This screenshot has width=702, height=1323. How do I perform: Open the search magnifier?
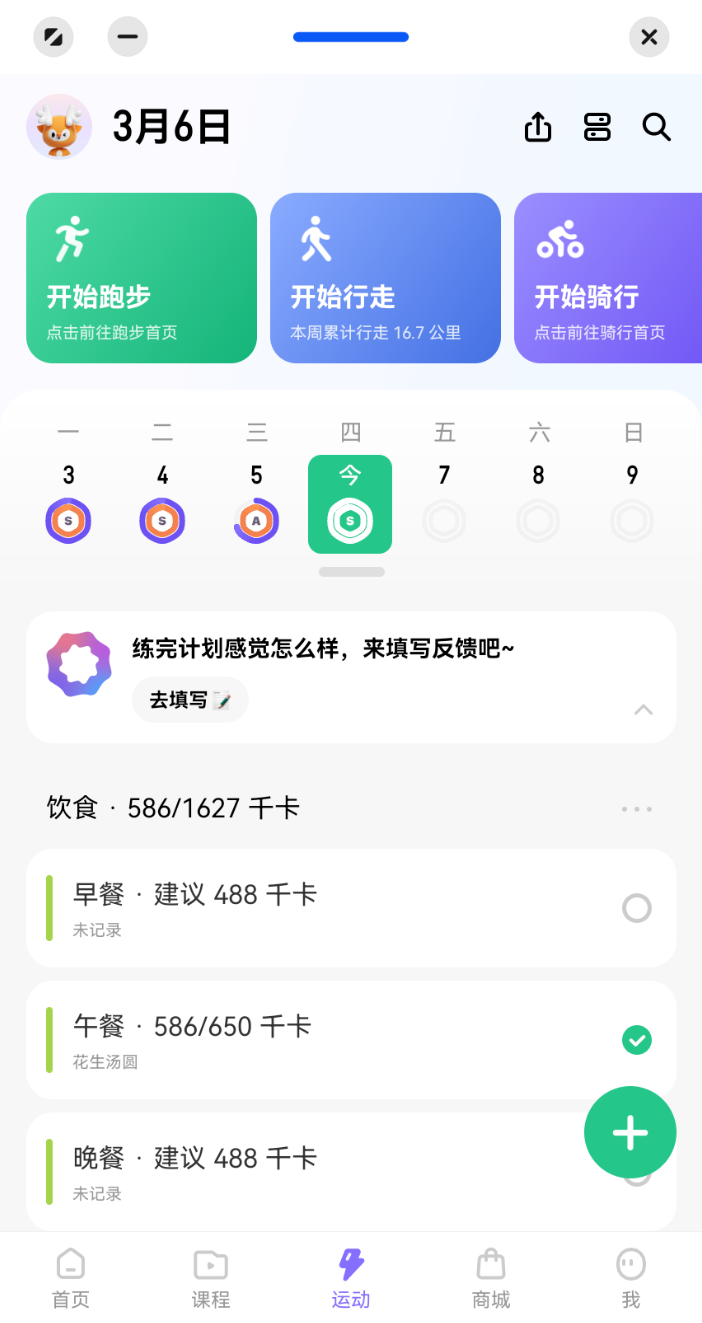(656, 128)
